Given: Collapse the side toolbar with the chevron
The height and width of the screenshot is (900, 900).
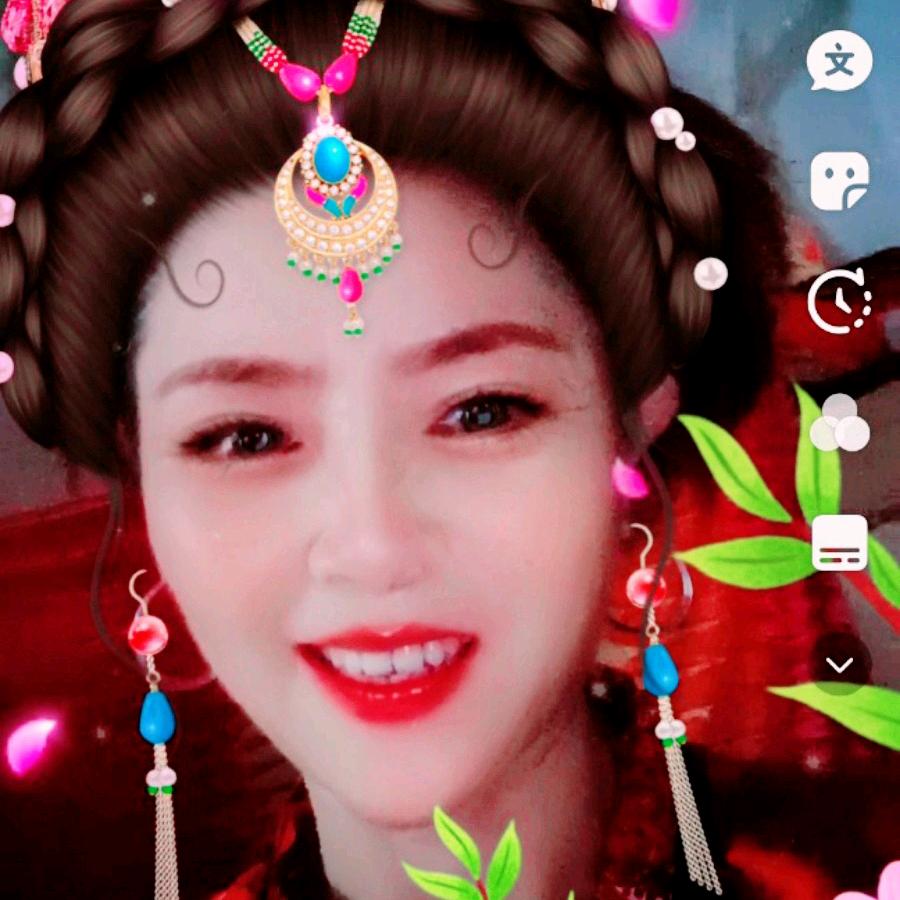Looking at the screenshot, I should (x=839, y=664).
